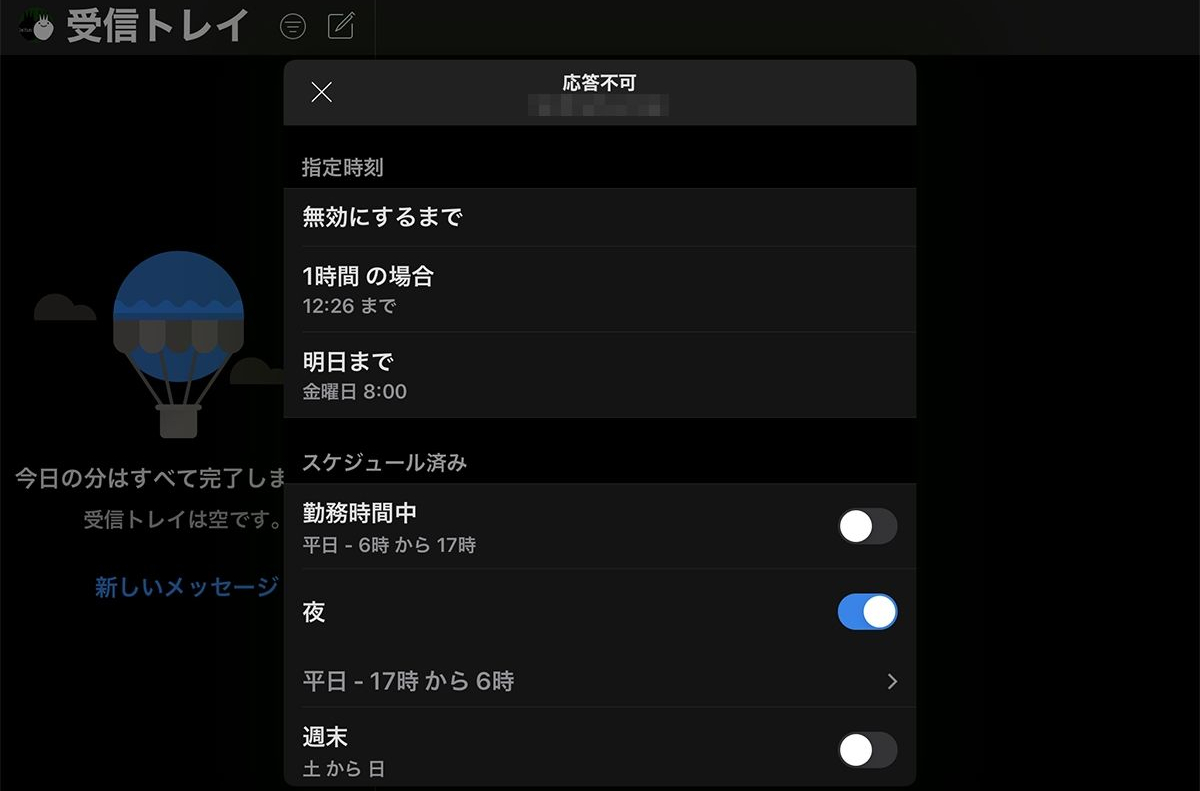Image resolution: width=1200 pixels, height=791 pixels.
Task: Toggle the 週末 schedule on
Action: (x=866, y=750)
